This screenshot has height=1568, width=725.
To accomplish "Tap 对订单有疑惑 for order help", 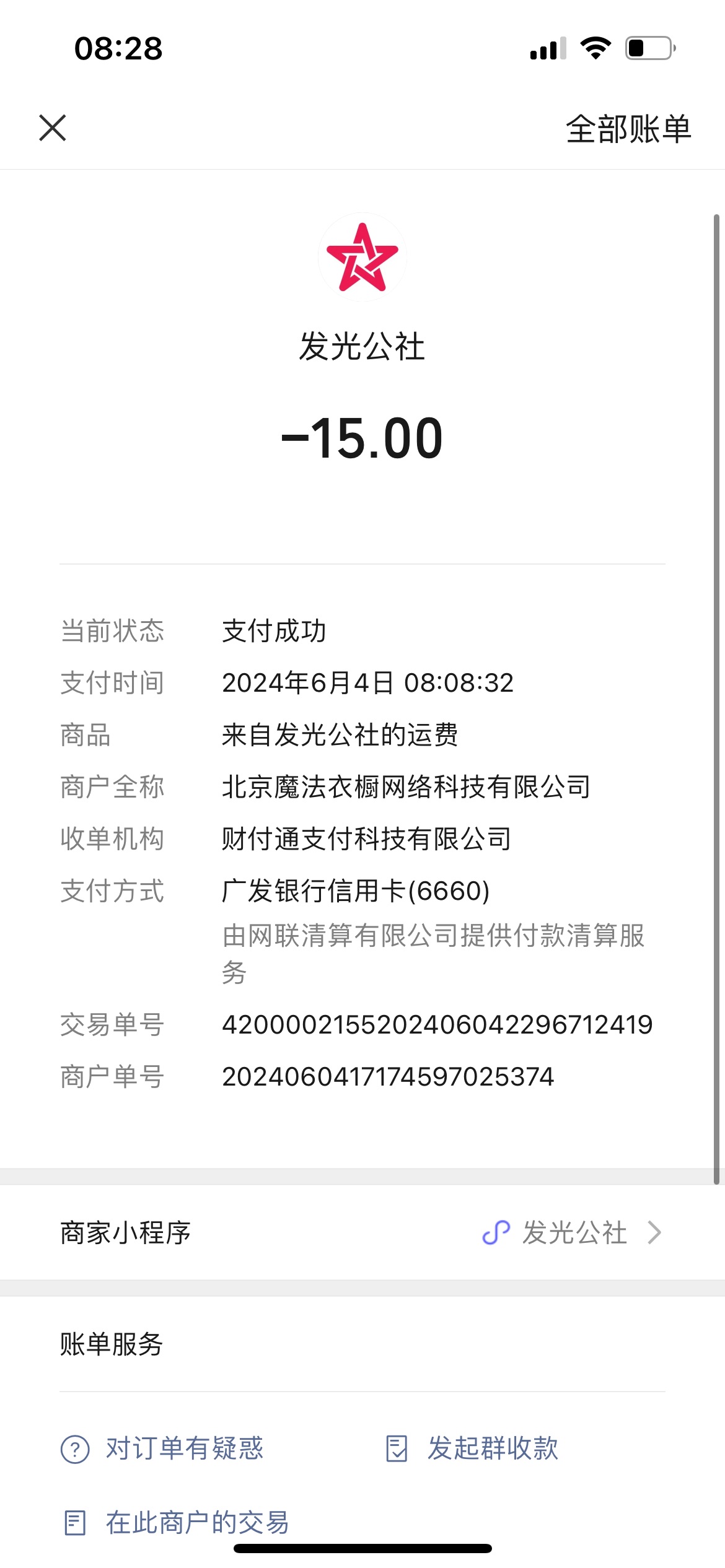I will pyautogui.click(x=162, y=1448).
